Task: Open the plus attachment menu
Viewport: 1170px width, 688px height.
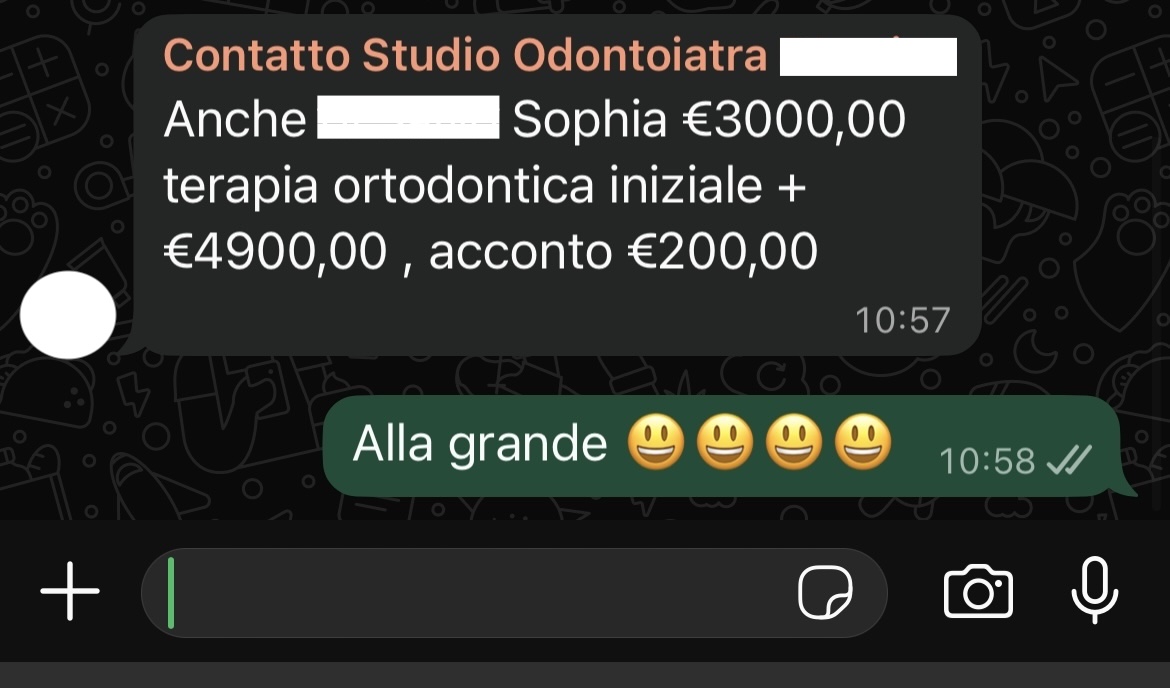Action: pos(70,592)
